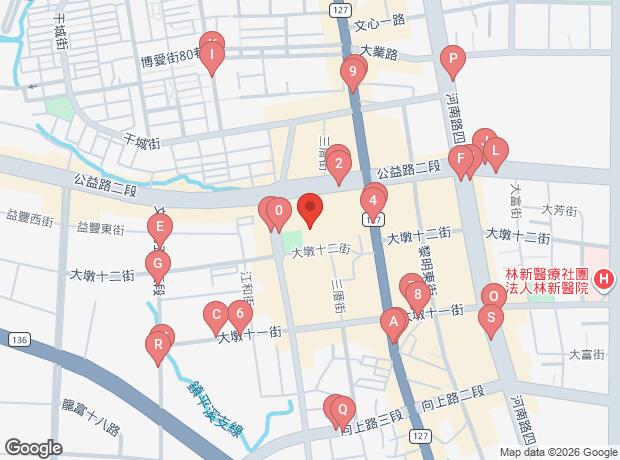This screenshot has width=620, height=460.
Task: Select the marker numbered 6
Action: [239, 314]
